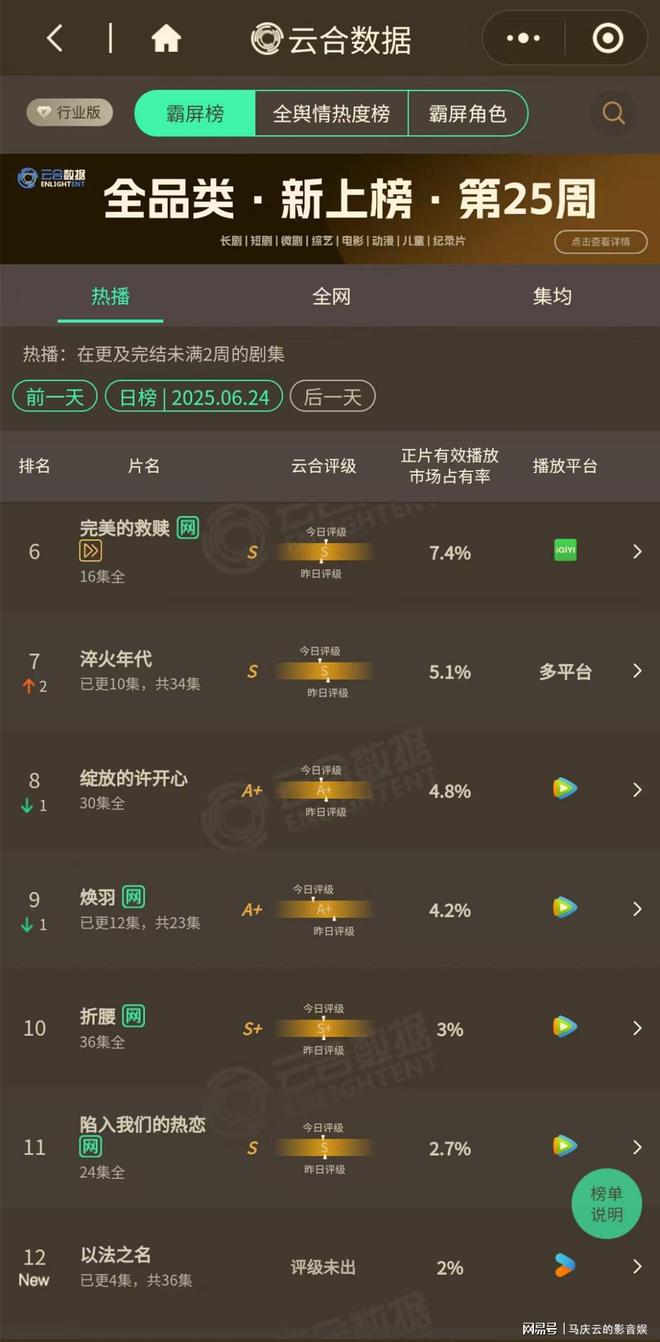Open details for 以法之名

[330, 1267]
